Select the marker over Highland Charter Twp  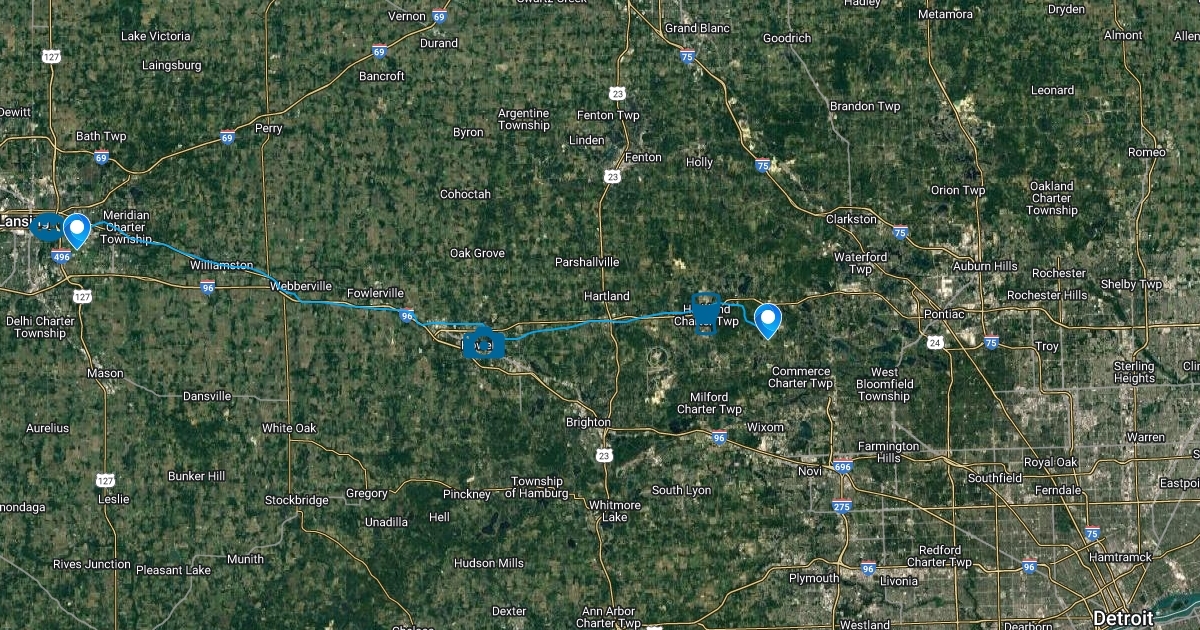coord(706,312)
